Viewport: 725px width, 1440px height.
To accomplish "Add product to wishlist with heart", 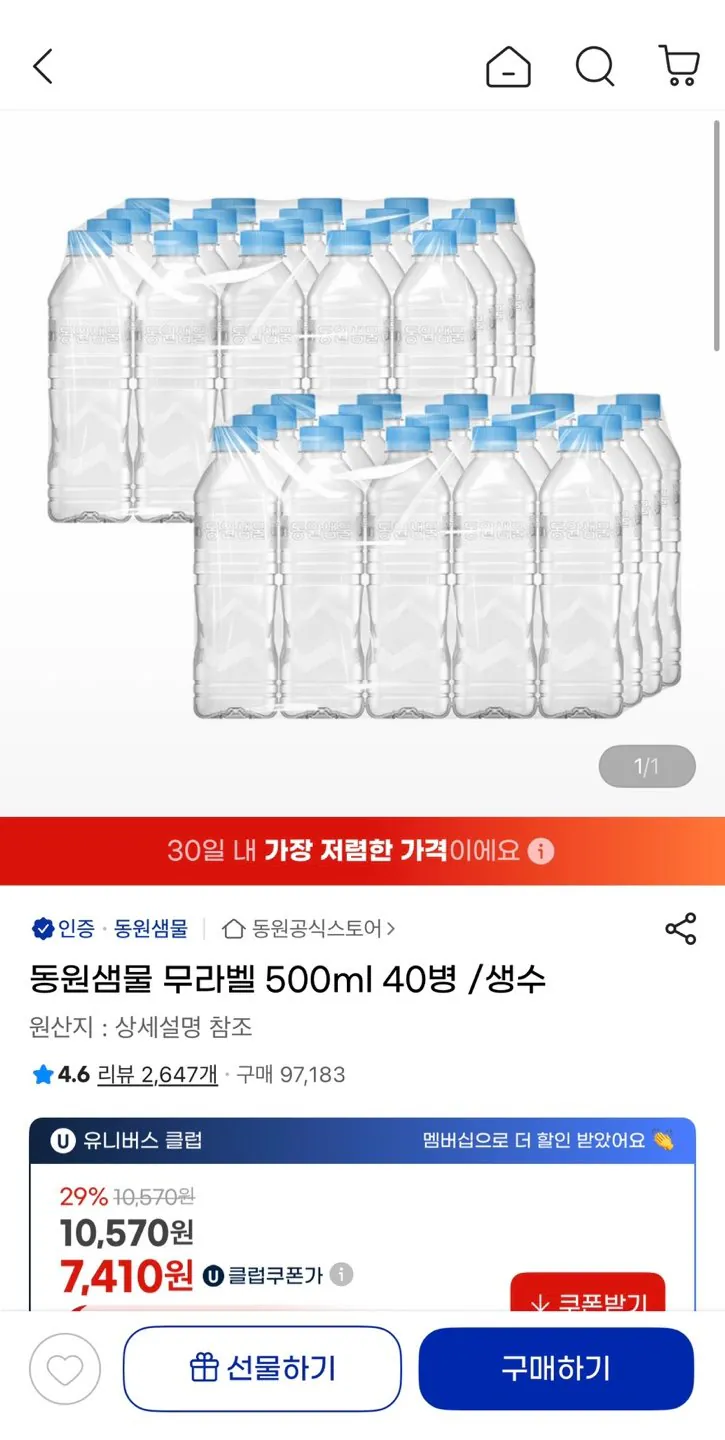I will (x=65, y=1369).
